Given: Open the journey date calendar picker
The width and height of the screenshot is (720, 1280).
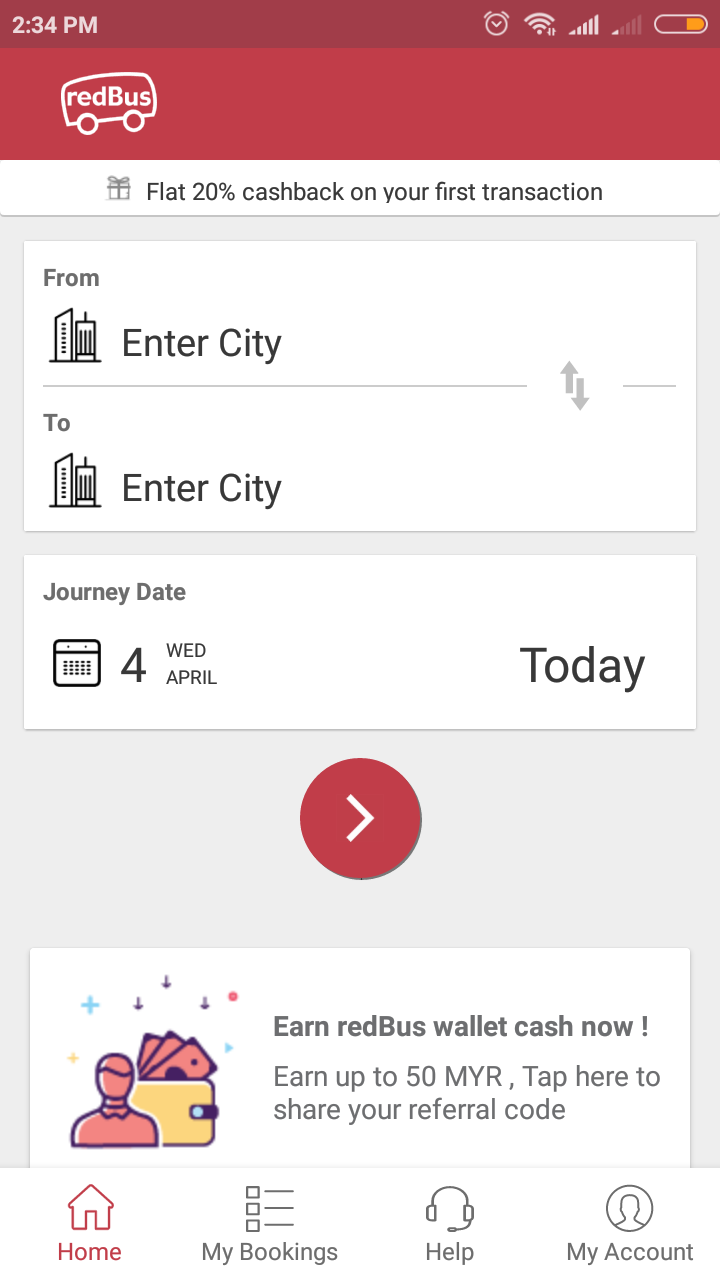Looking at the screenshot, I should [x=360, y=642].
